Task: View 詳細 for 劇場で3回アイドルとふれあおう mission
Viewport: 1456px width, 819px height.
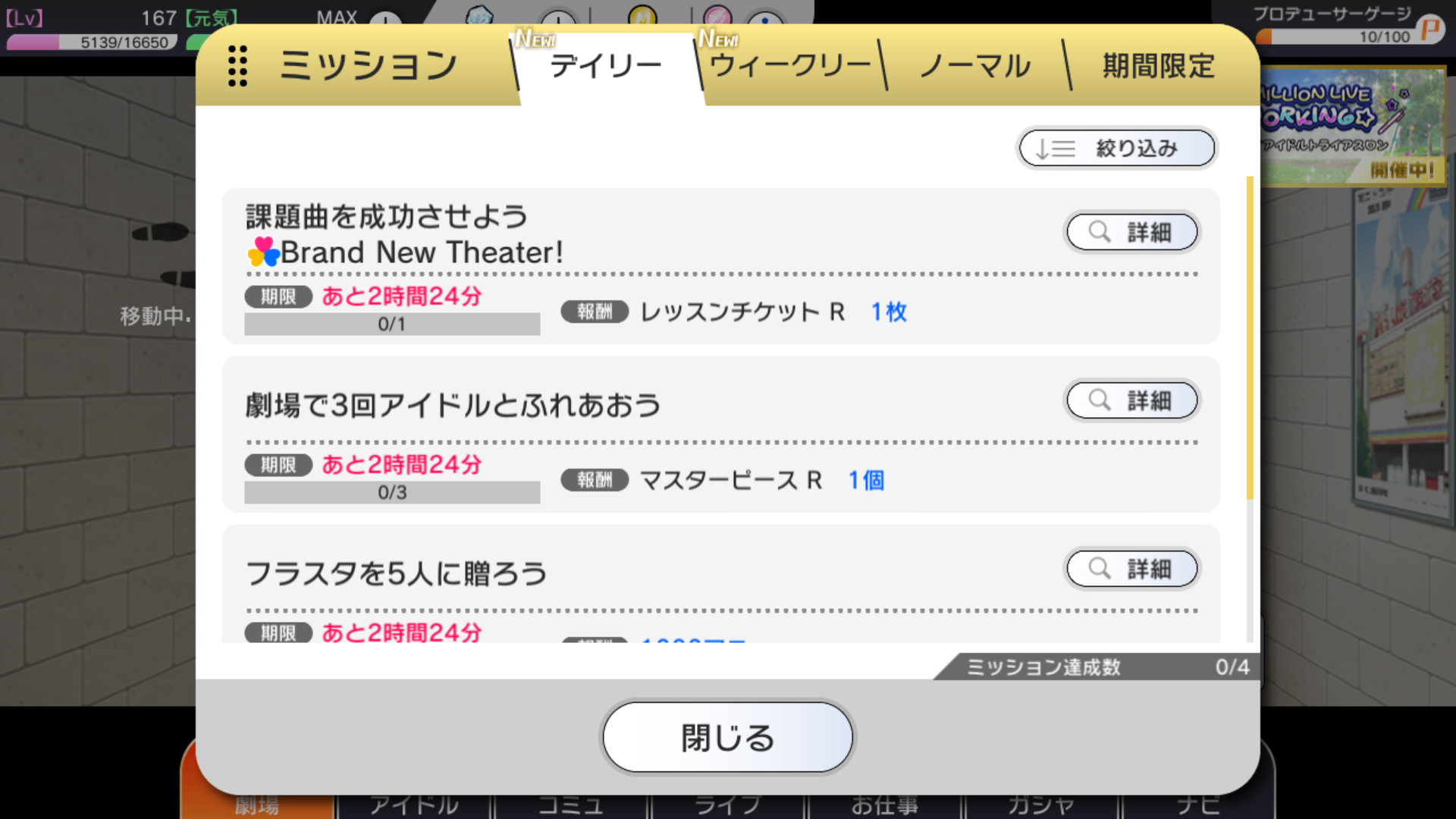Action: (1131, 400)
